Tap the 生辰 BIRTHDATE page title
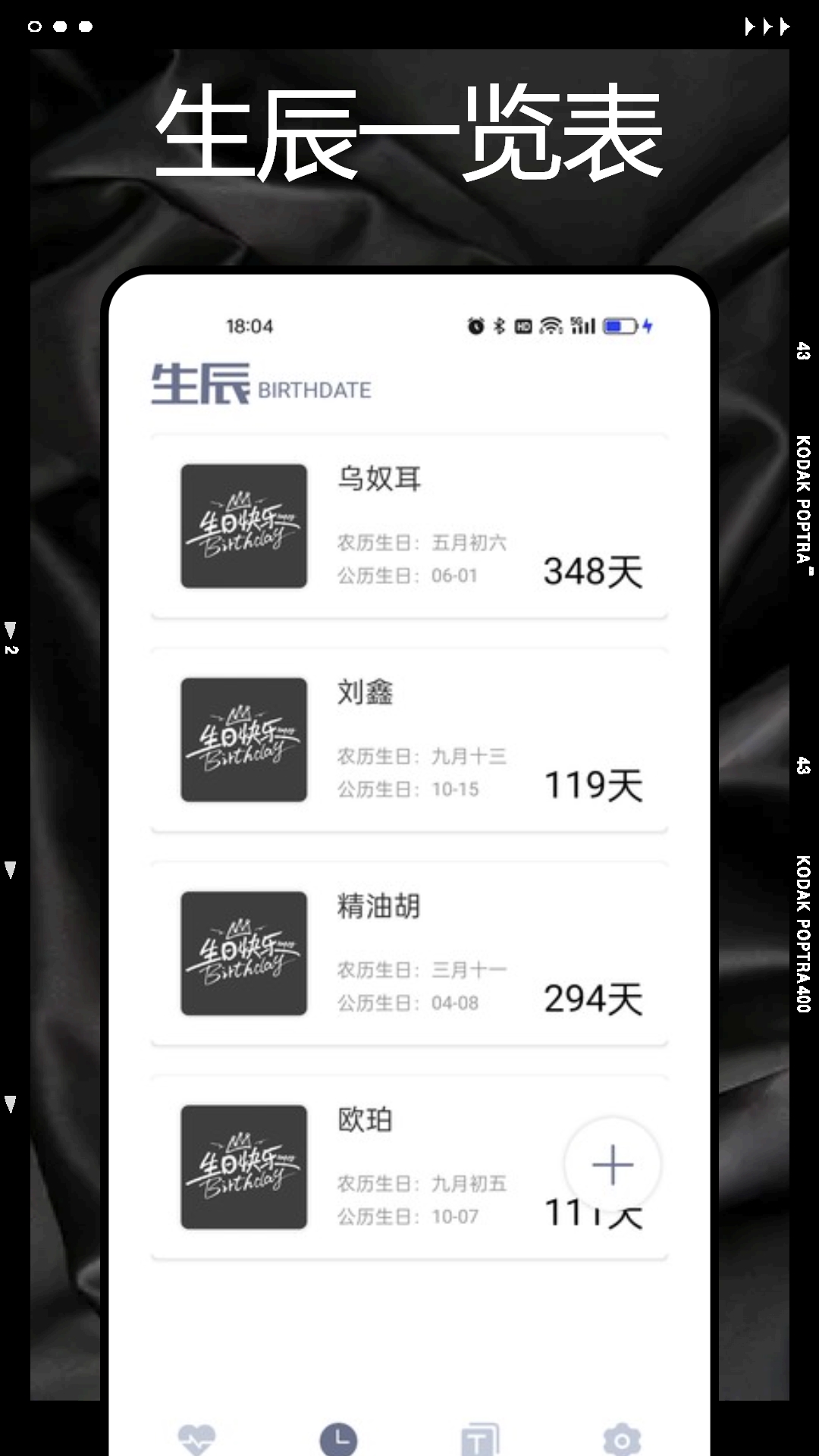The image size is (819, 1456). (259, 385)
